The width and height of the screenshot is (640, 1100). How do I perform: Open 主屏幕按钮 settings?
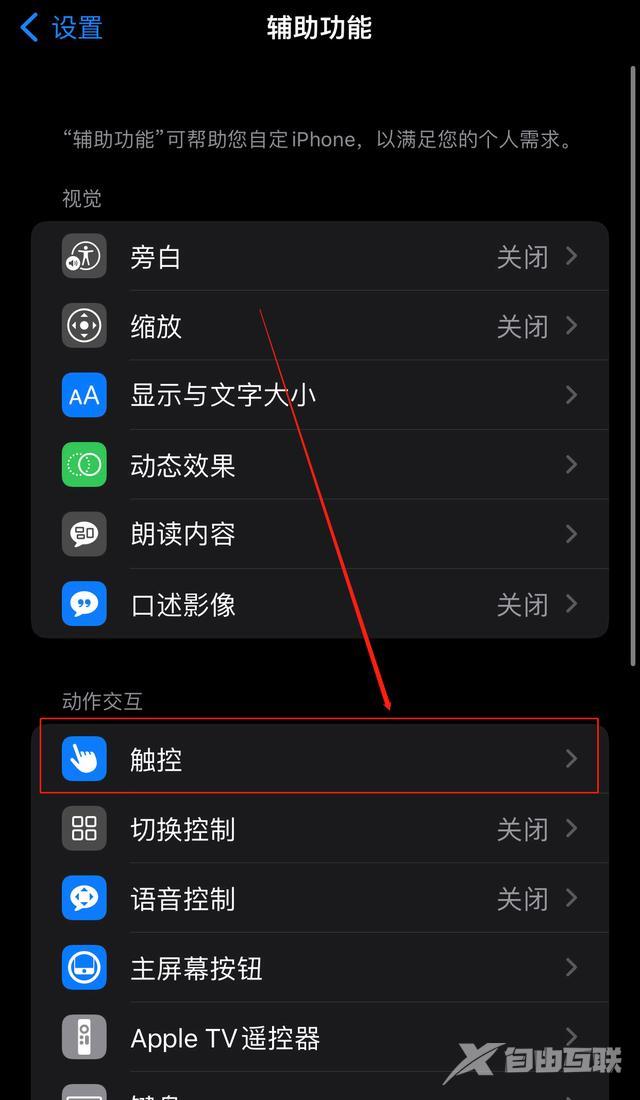tap(320, 967)
